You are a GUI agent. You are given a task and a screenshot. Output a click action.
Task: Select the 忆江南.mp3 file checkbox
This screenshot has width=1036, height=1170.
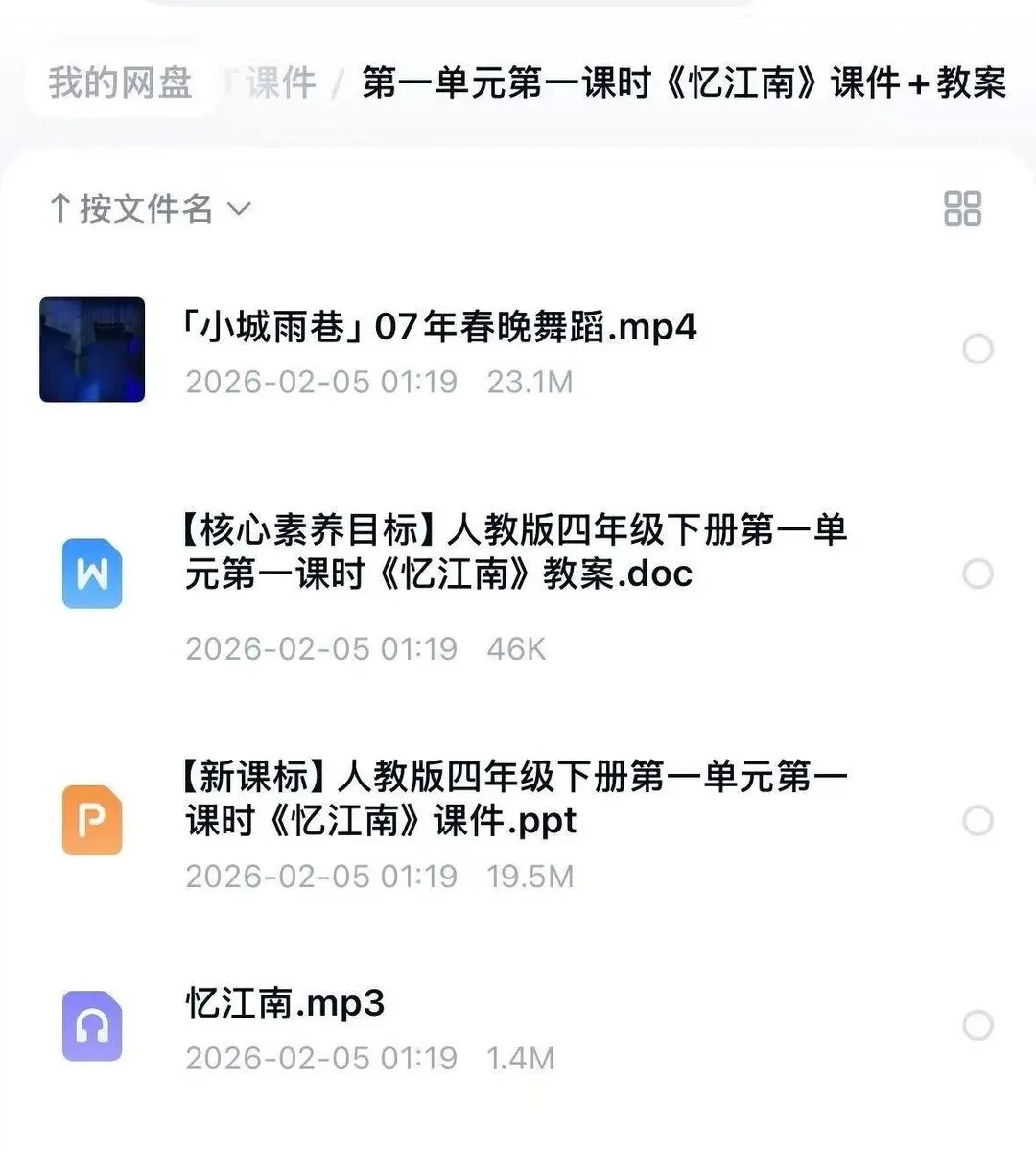click(x=977, y=1025)
